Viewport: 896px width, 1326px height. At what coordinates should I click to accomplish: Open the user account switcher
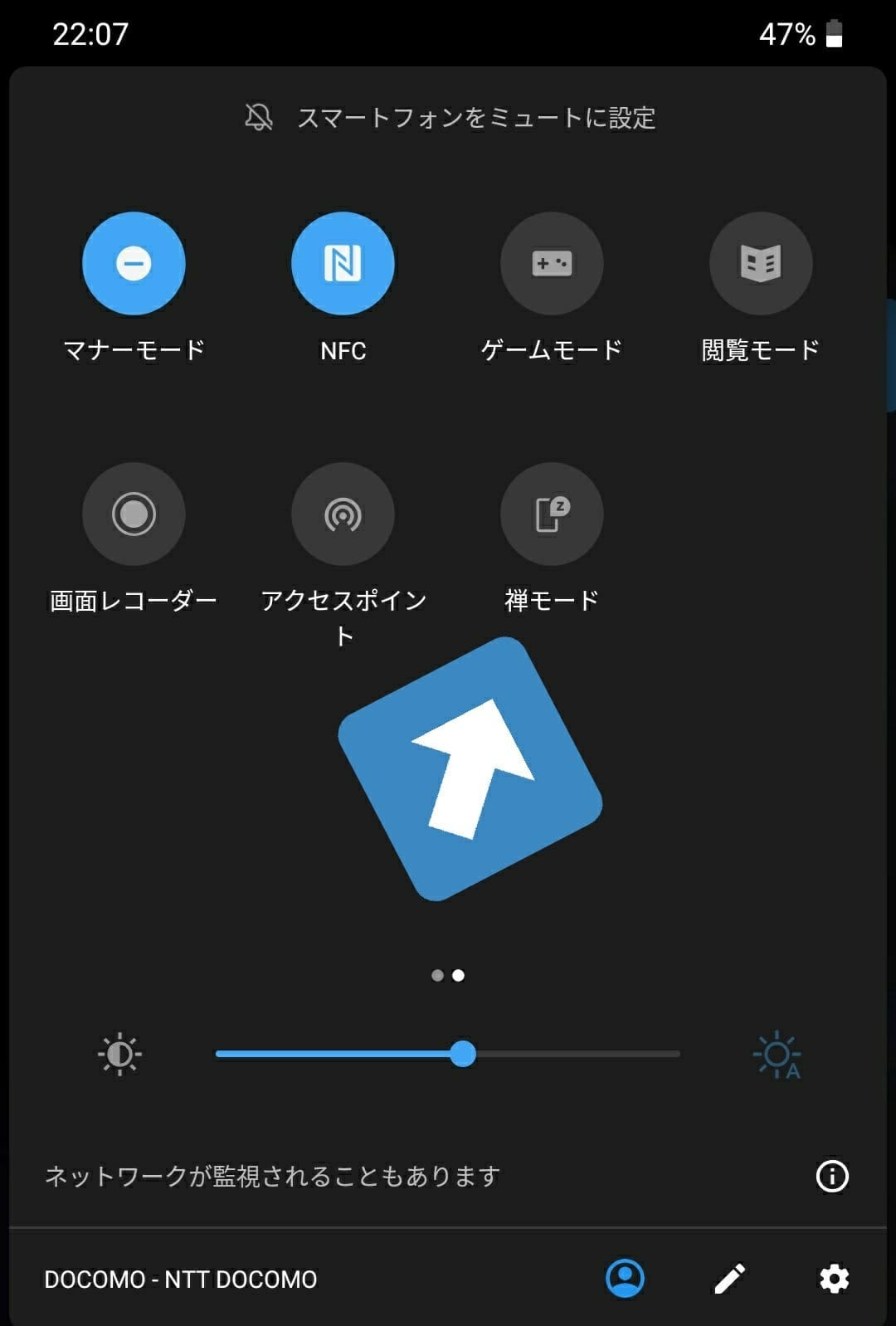626,1278
